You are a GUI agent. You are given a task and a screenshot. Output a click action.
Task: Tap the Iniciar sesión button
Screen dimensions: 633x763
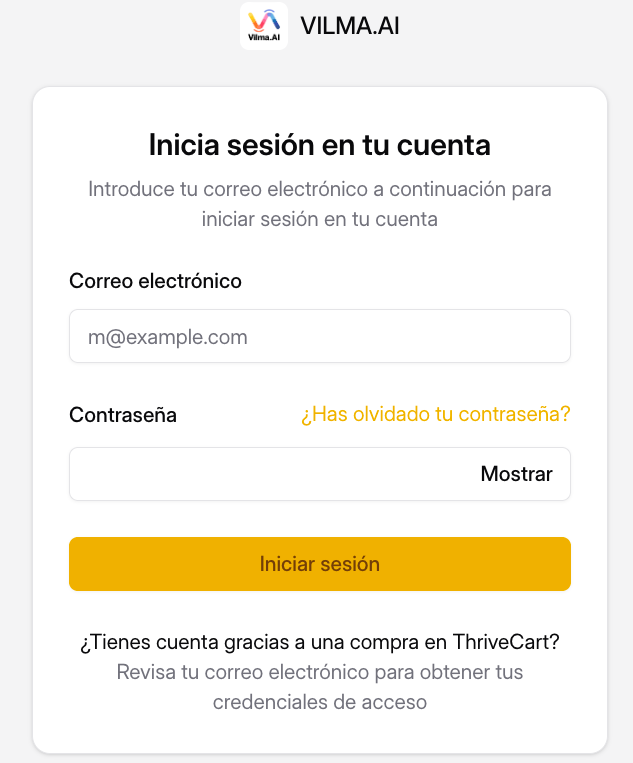point(319,564)
